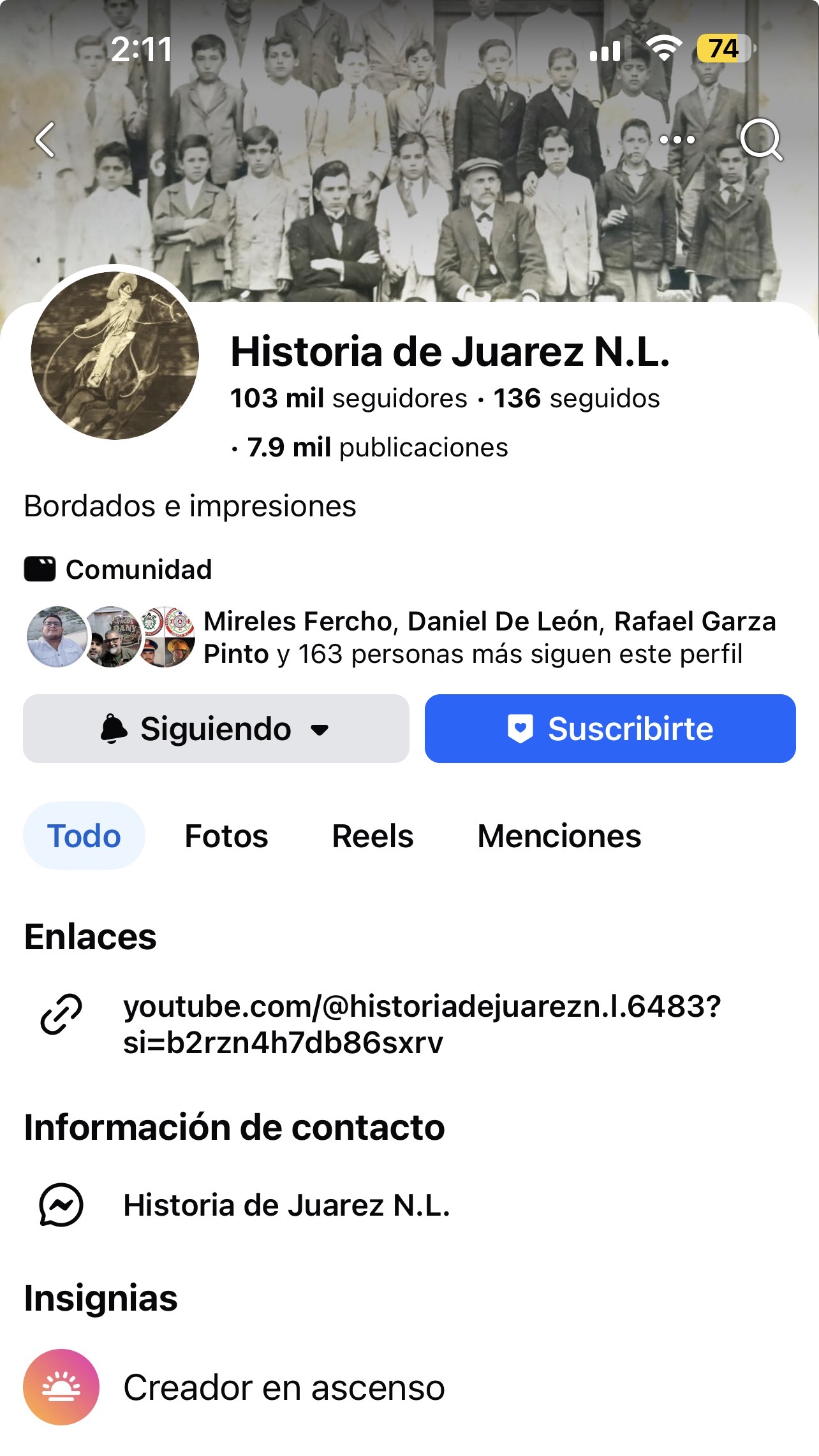Tap the Suscribirte button
The width and height of the screenshot is (819, 1456).
point(610,729)
